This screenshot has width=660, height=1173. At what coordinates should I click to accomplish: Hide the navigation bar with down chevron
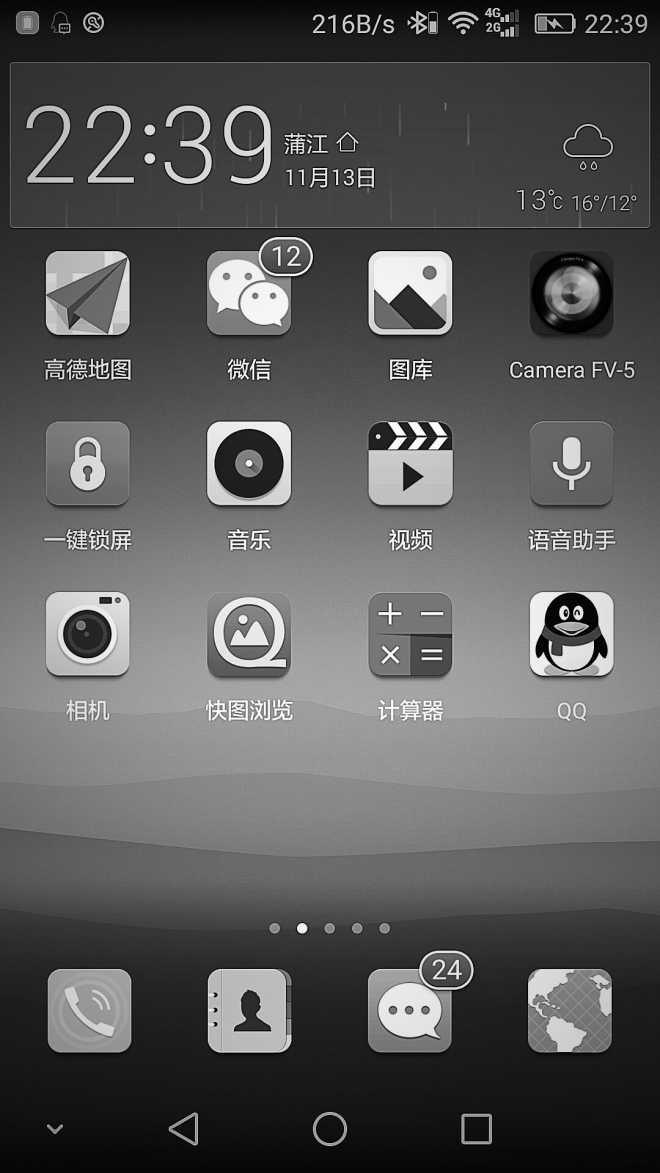pyautogui.click(x=55, y=1128)
